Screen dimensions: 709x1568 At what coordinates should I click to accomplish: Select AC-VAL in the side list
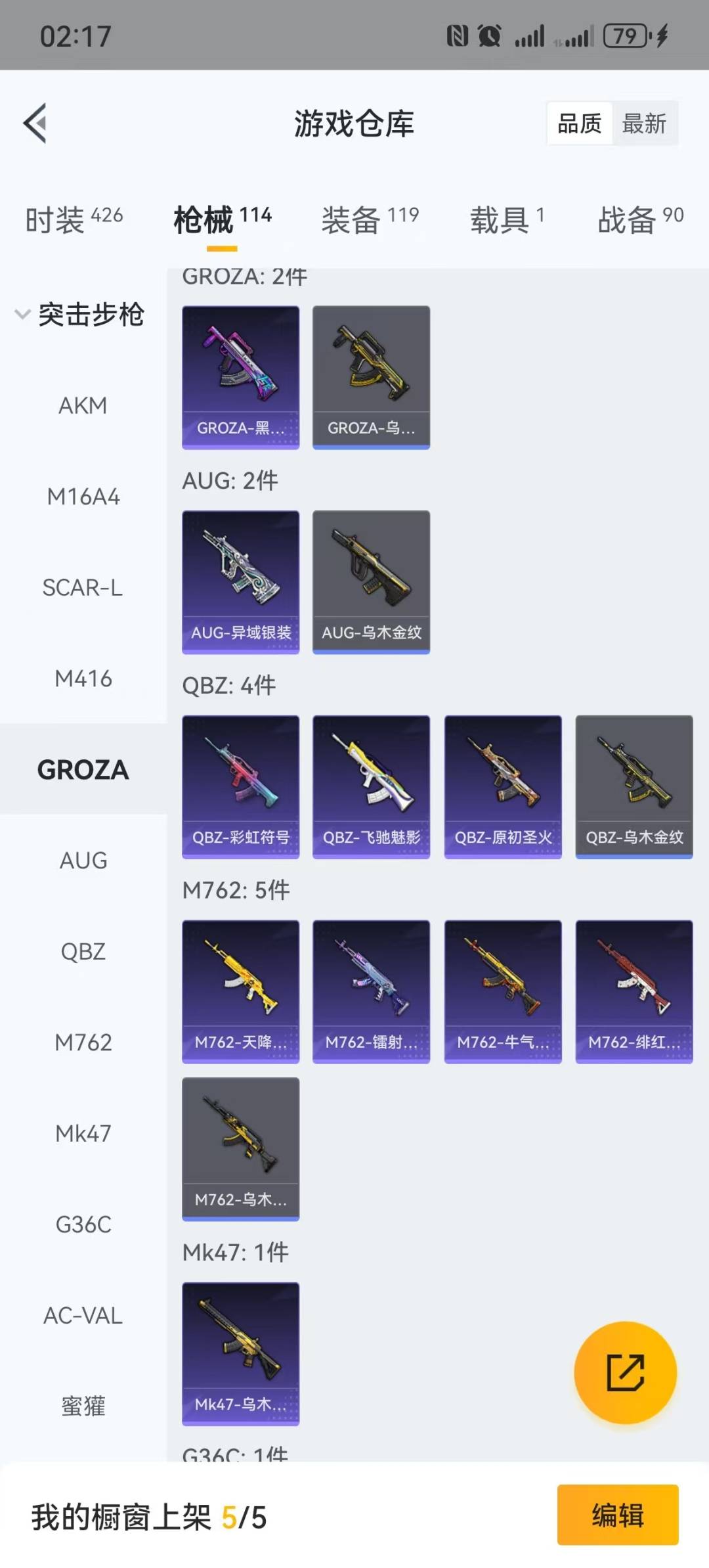pos(83,1315)
